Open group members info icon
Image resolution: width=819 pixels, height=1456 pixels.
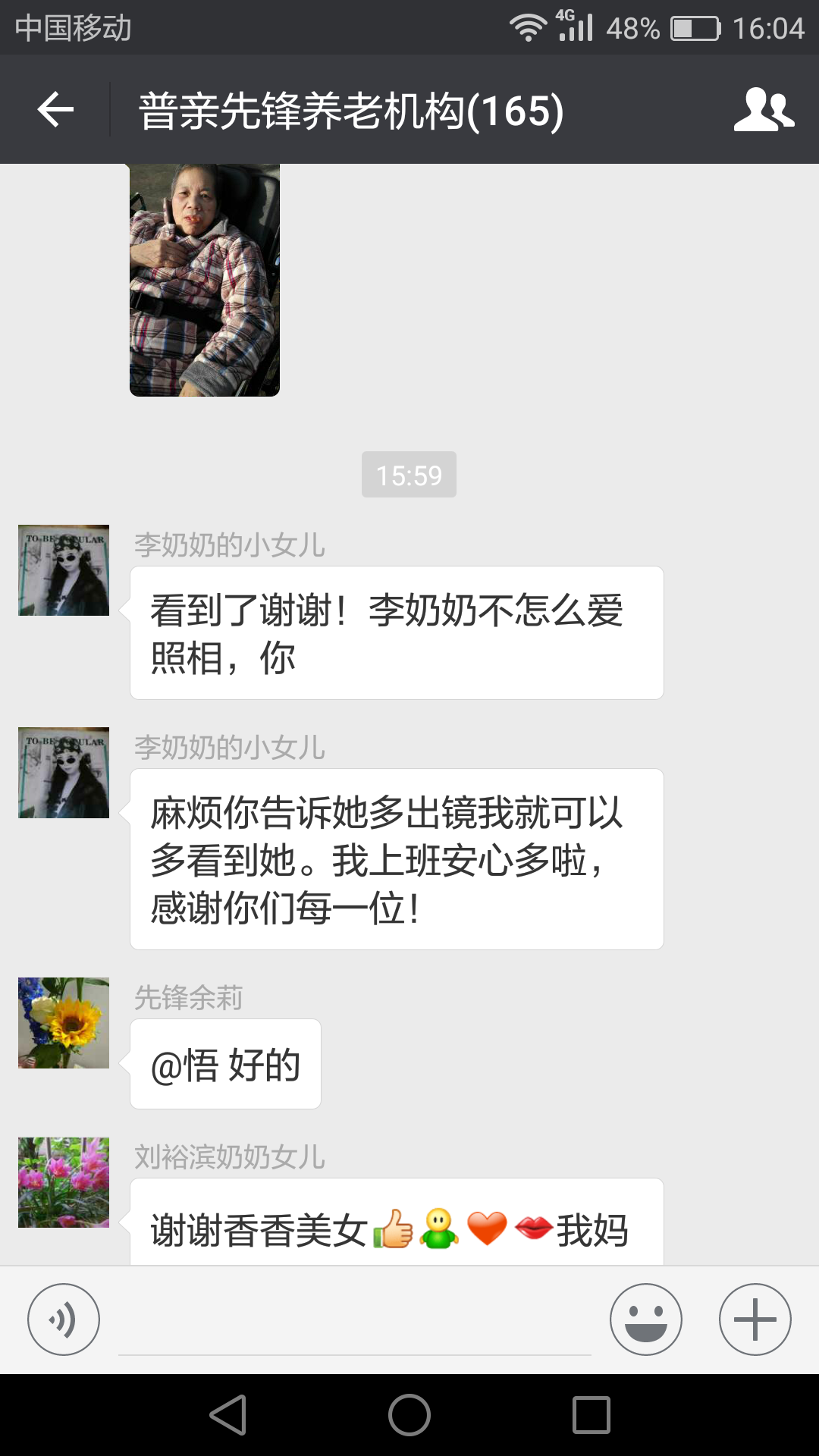click(763, 110)
